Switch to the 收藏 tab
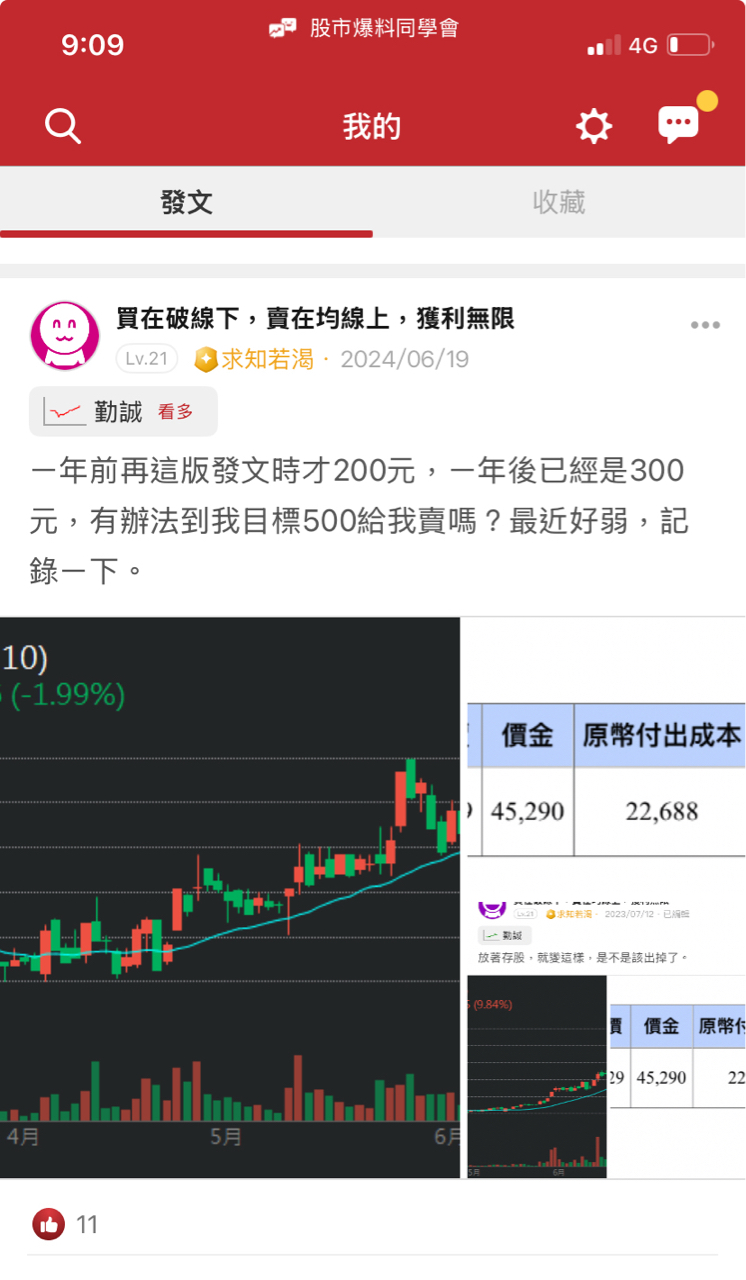 point(559,202)
